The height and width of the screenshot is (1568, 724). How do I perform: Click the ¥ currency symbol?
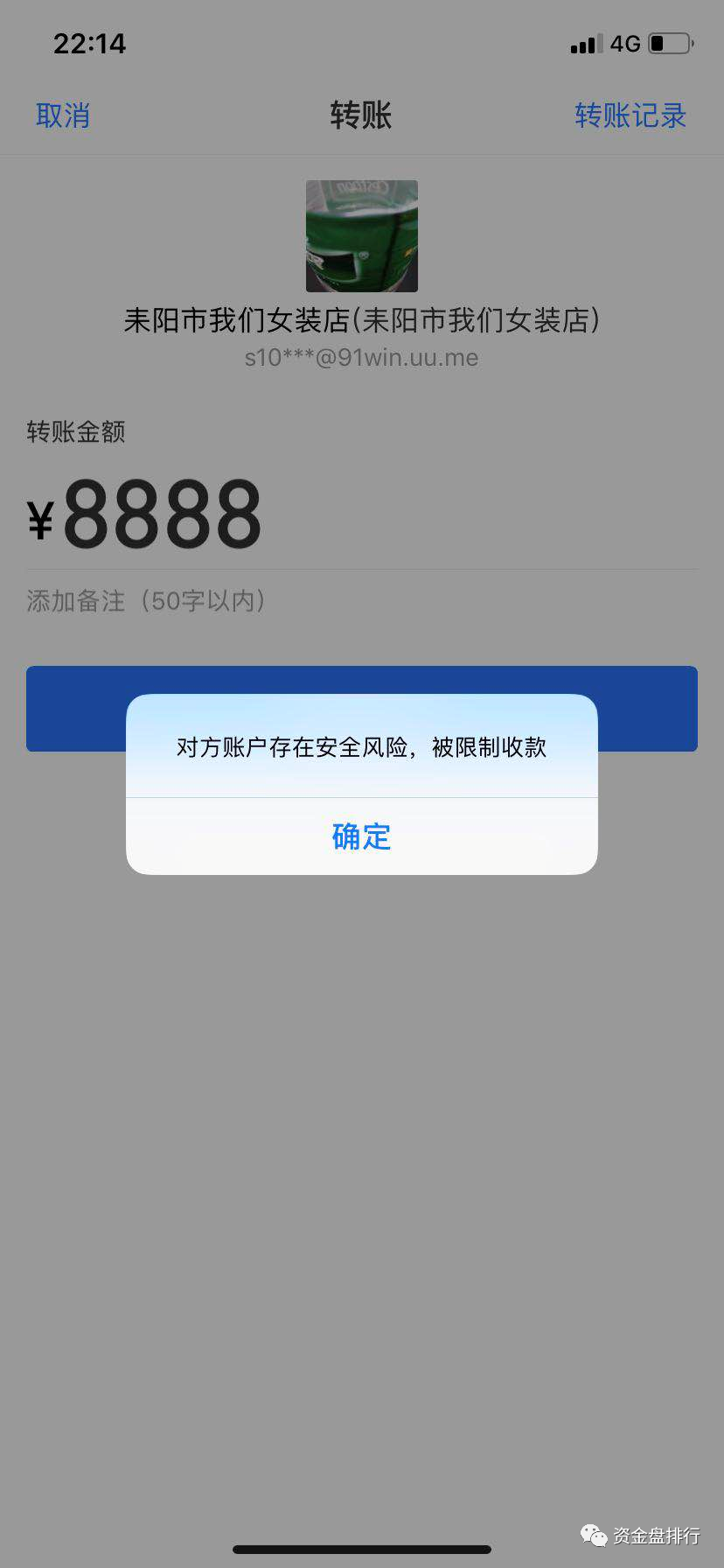[x=39, y=520]
